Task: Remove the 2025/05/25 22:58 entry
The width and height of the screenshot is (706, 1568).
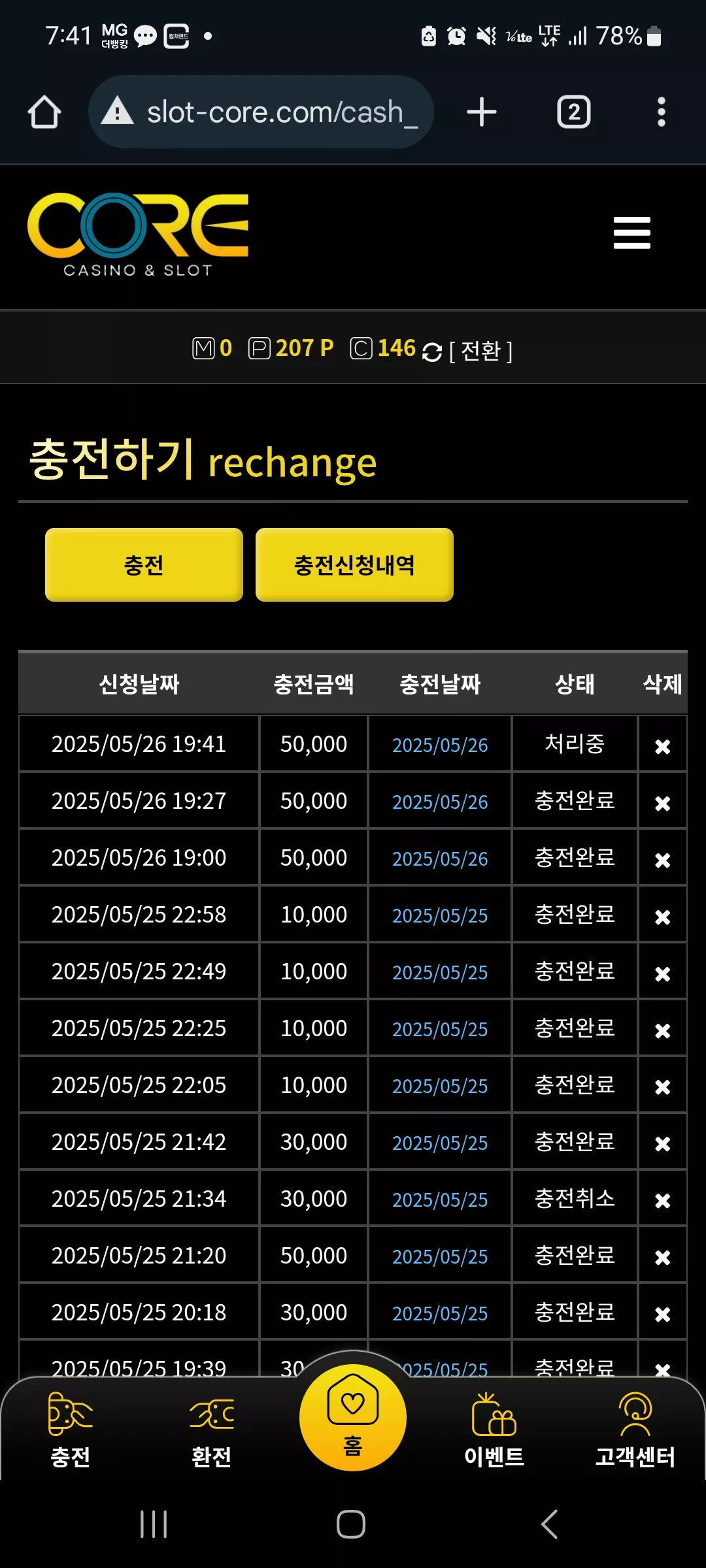Action: (x=663, y=917)
